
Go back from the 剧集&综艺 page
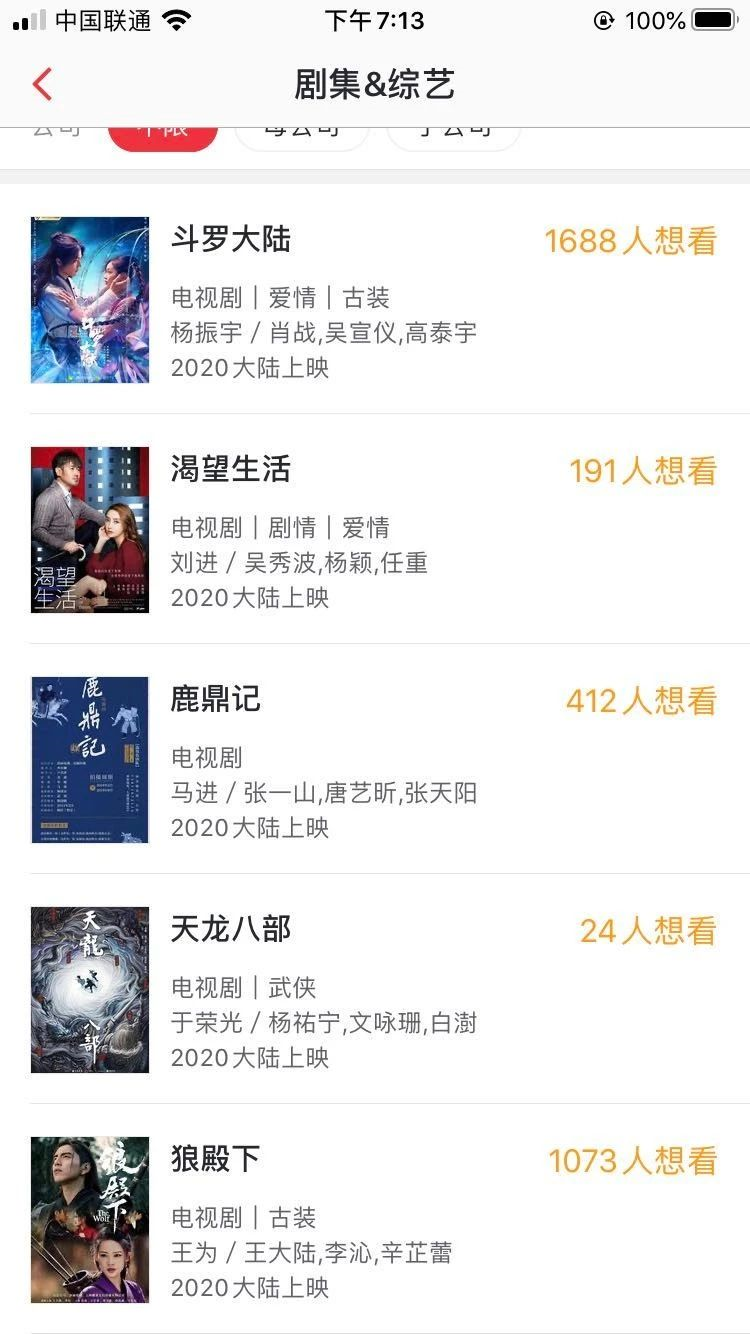[42, 84]
